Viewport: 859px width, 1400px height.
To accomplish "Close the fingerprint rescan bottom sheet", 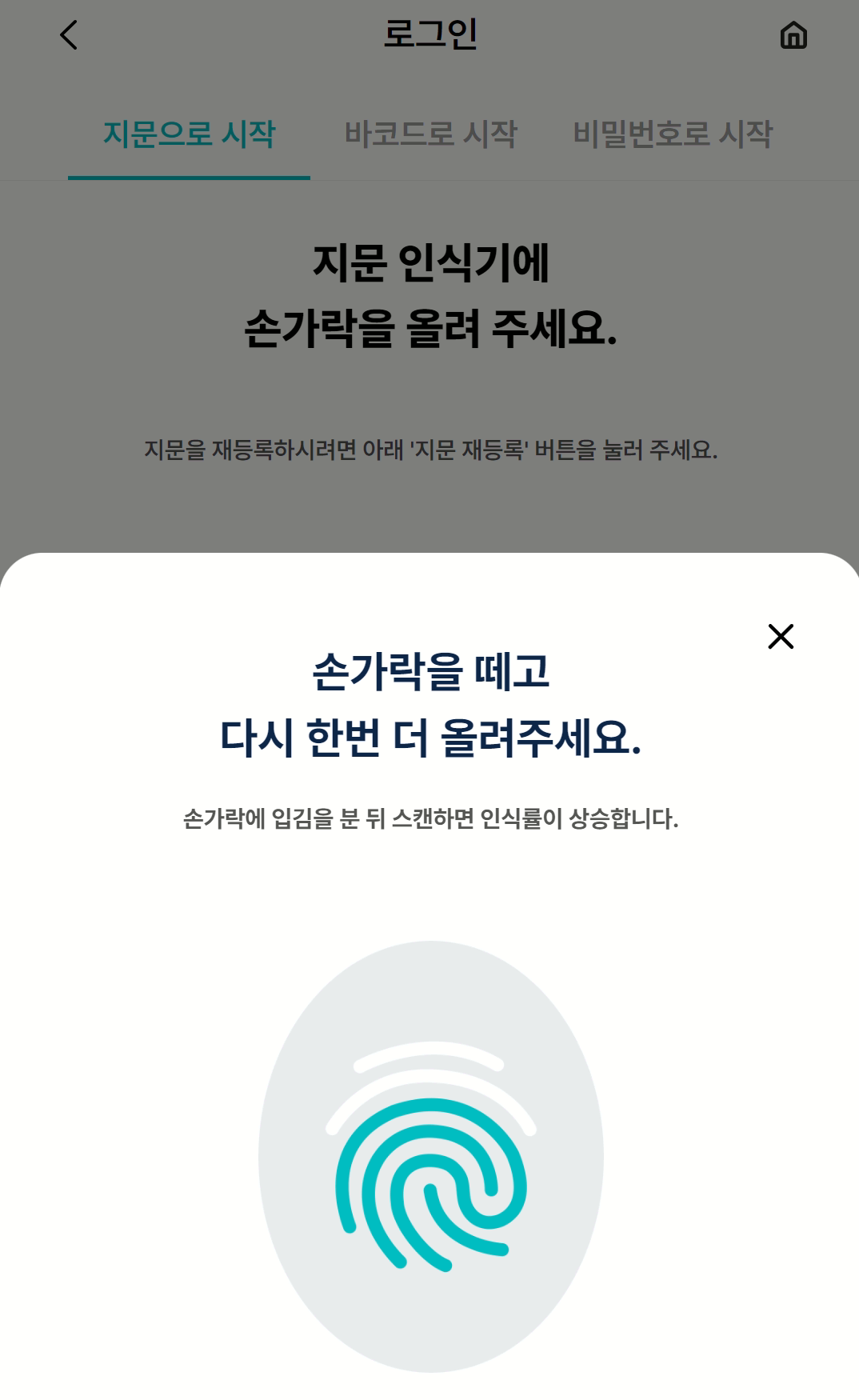I will click(781, 637).
